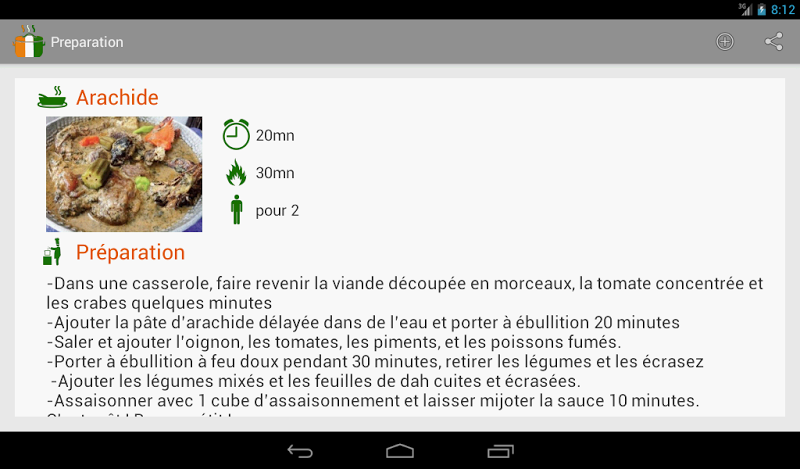Go to the home screen
The image size is (800, 469).
coord(400,451)
